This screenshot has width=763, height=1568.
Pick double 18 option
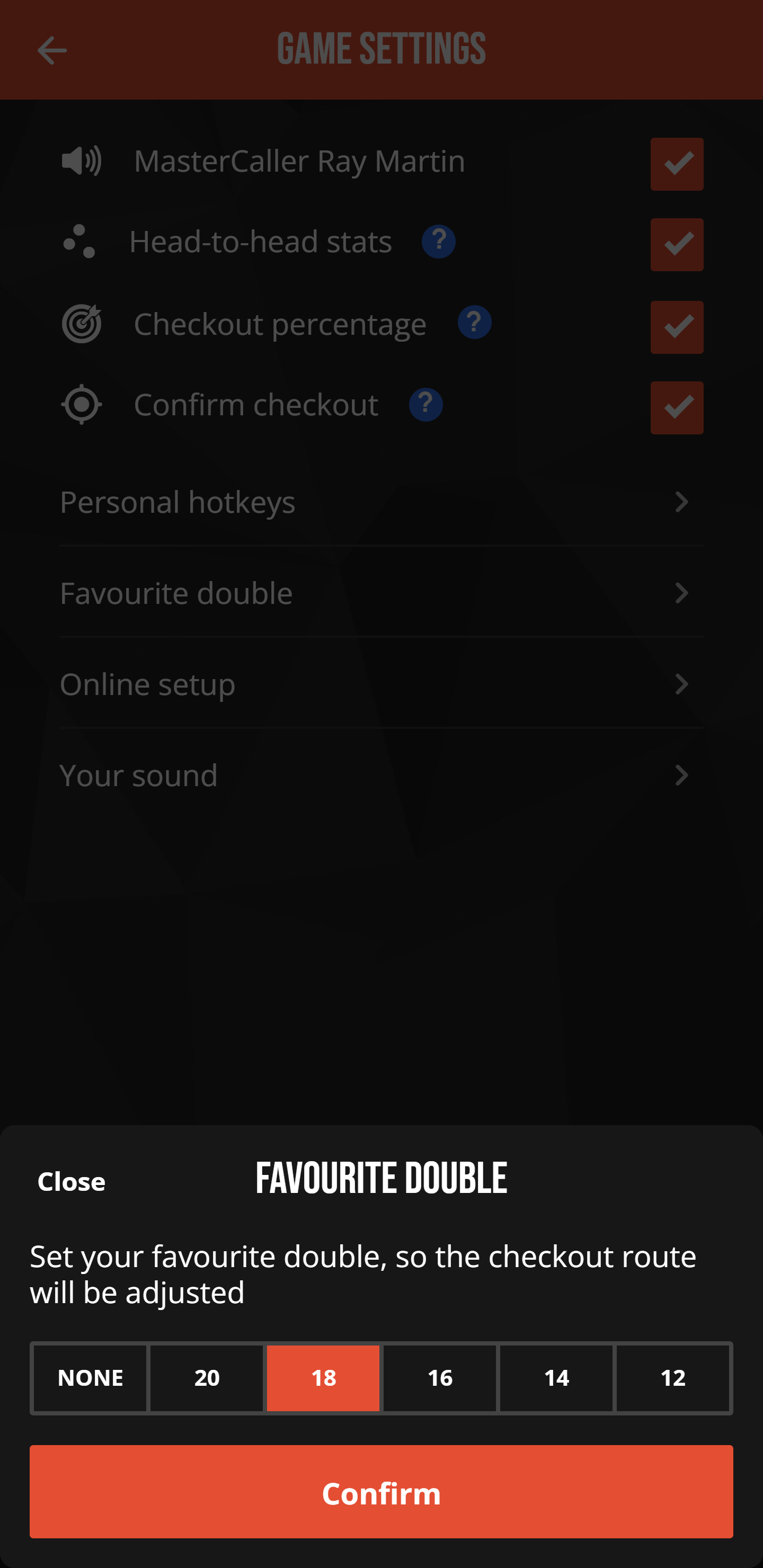[x=323, y=1377]
